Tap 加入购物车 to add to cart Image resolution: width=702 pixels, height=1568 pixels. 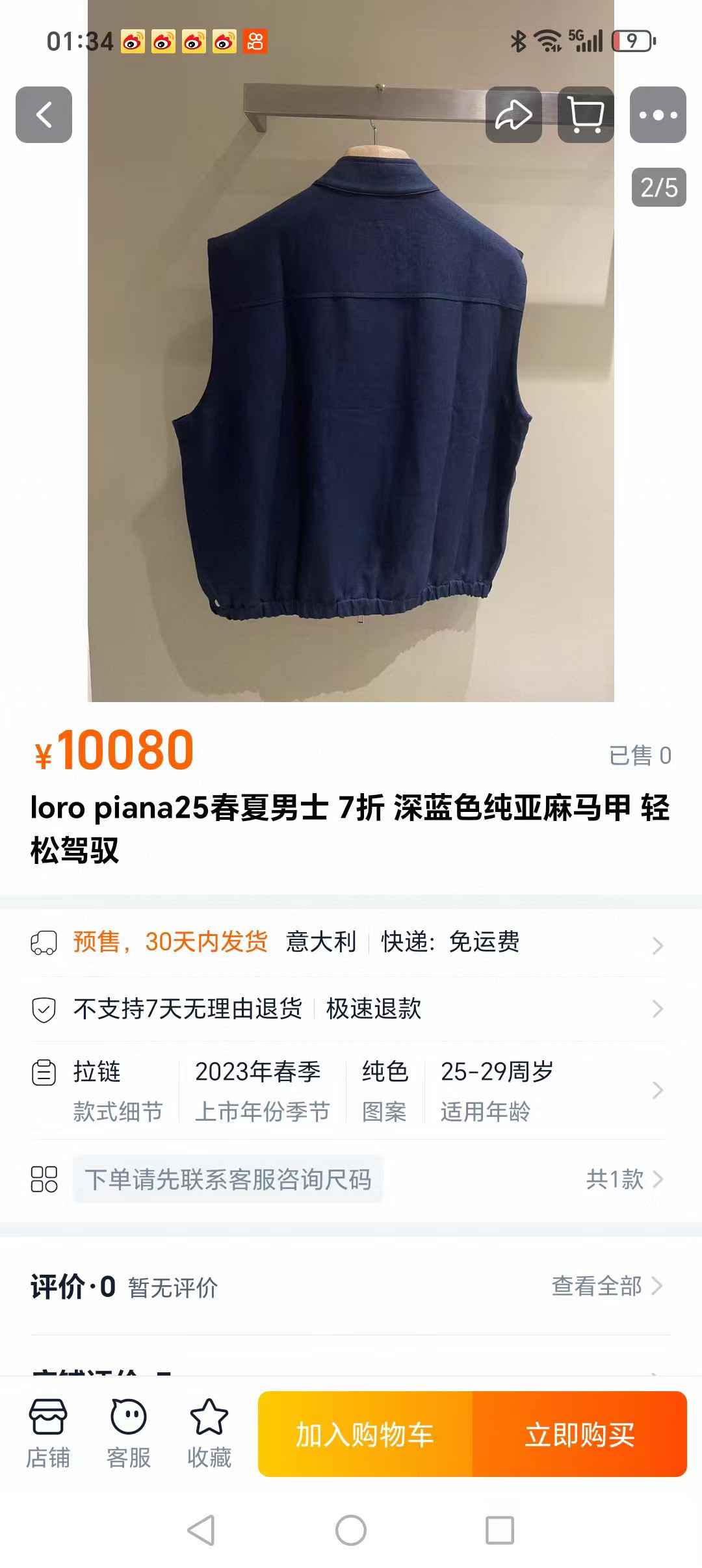pyautogui.click(x=365, y=1435)
